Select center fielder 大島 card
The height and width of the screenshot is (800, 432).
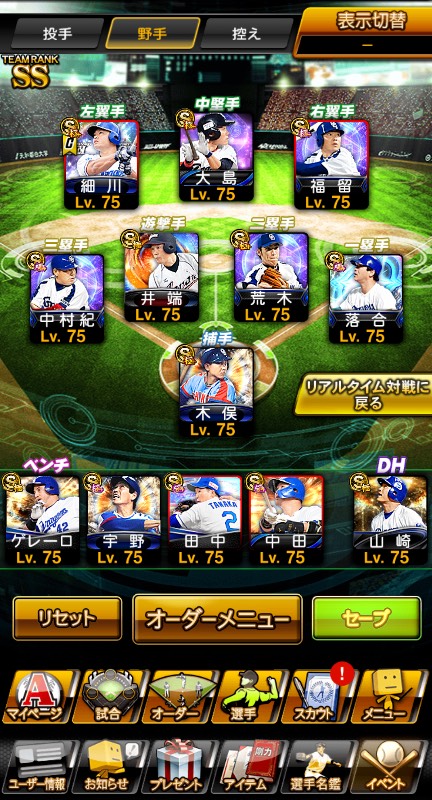click(217, 156)
